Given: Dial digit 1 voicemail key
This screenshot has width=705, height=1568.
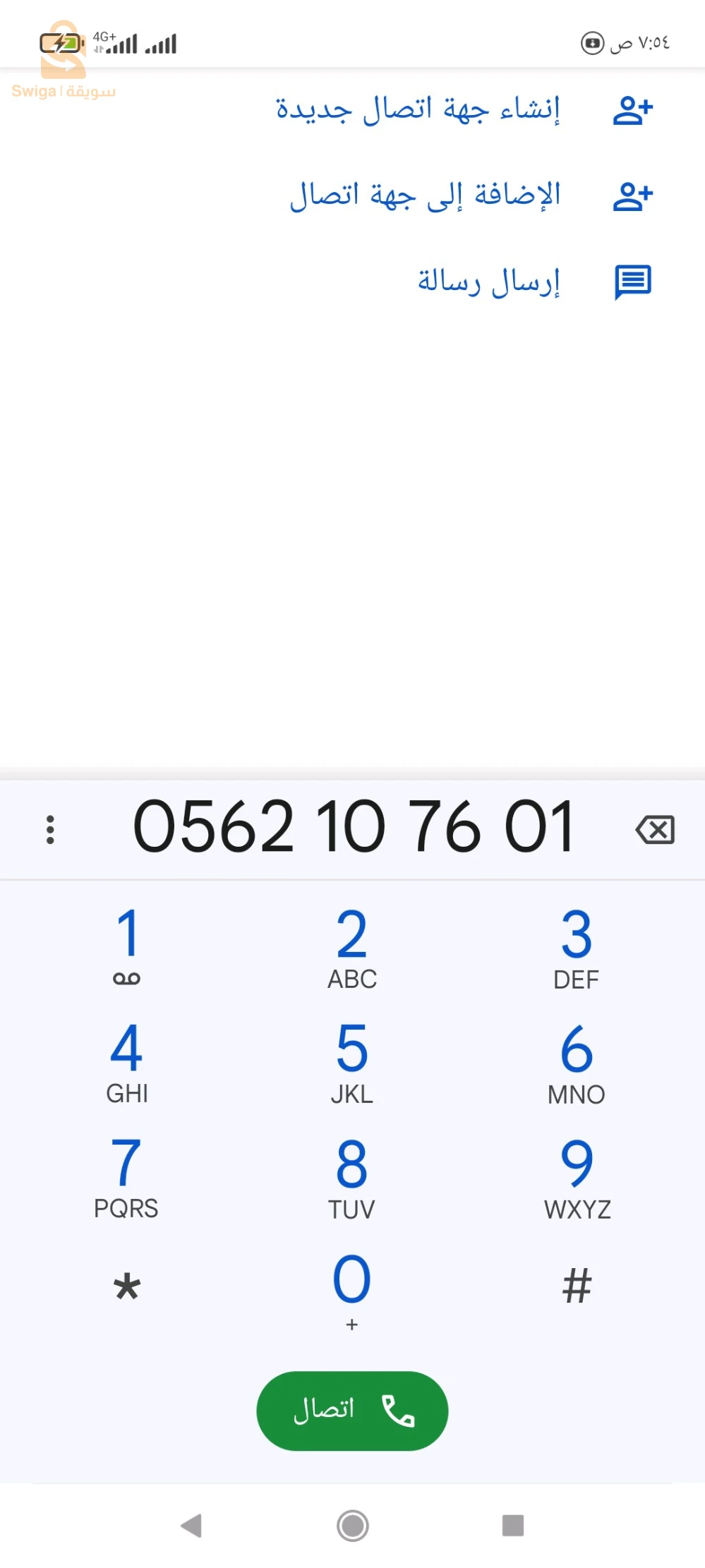Looking at the screenshot, I should click(x=127, y=946).
